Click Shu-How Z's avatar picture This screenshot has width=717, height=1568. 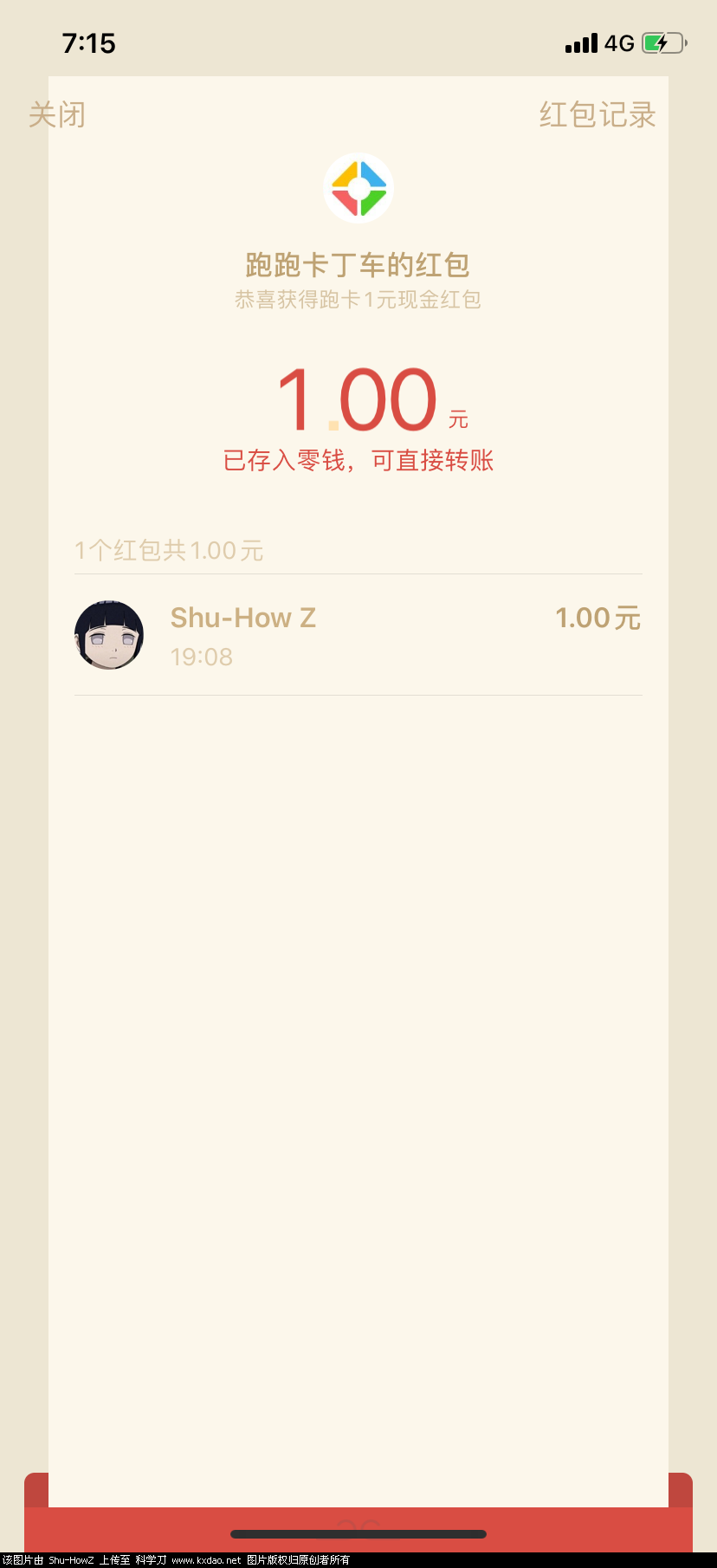pyautogui.click(x=109, y=635)
